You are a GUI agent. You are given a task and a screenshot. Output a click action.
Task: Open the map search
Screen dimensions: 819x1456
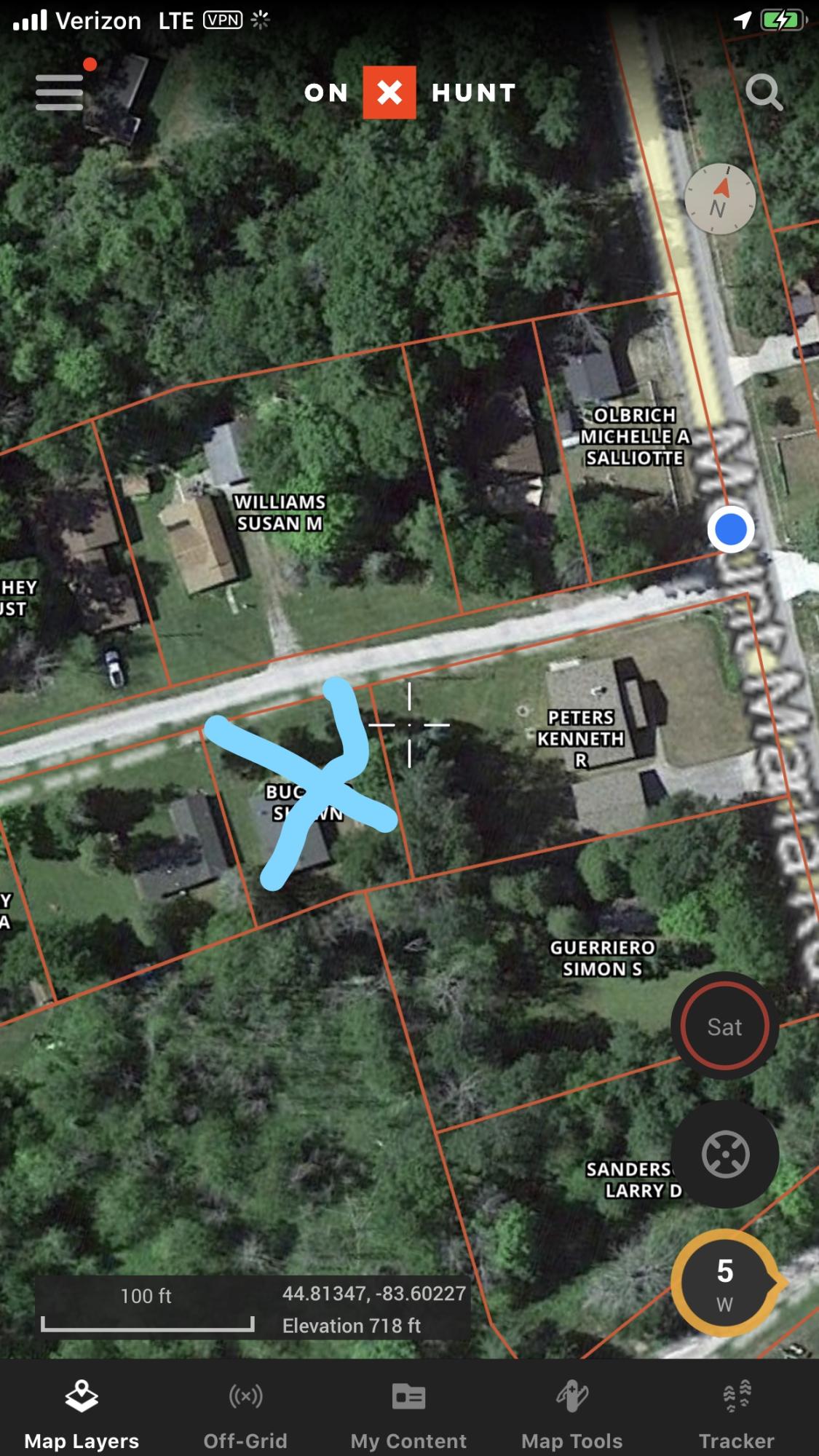click(x=764, y=92)
